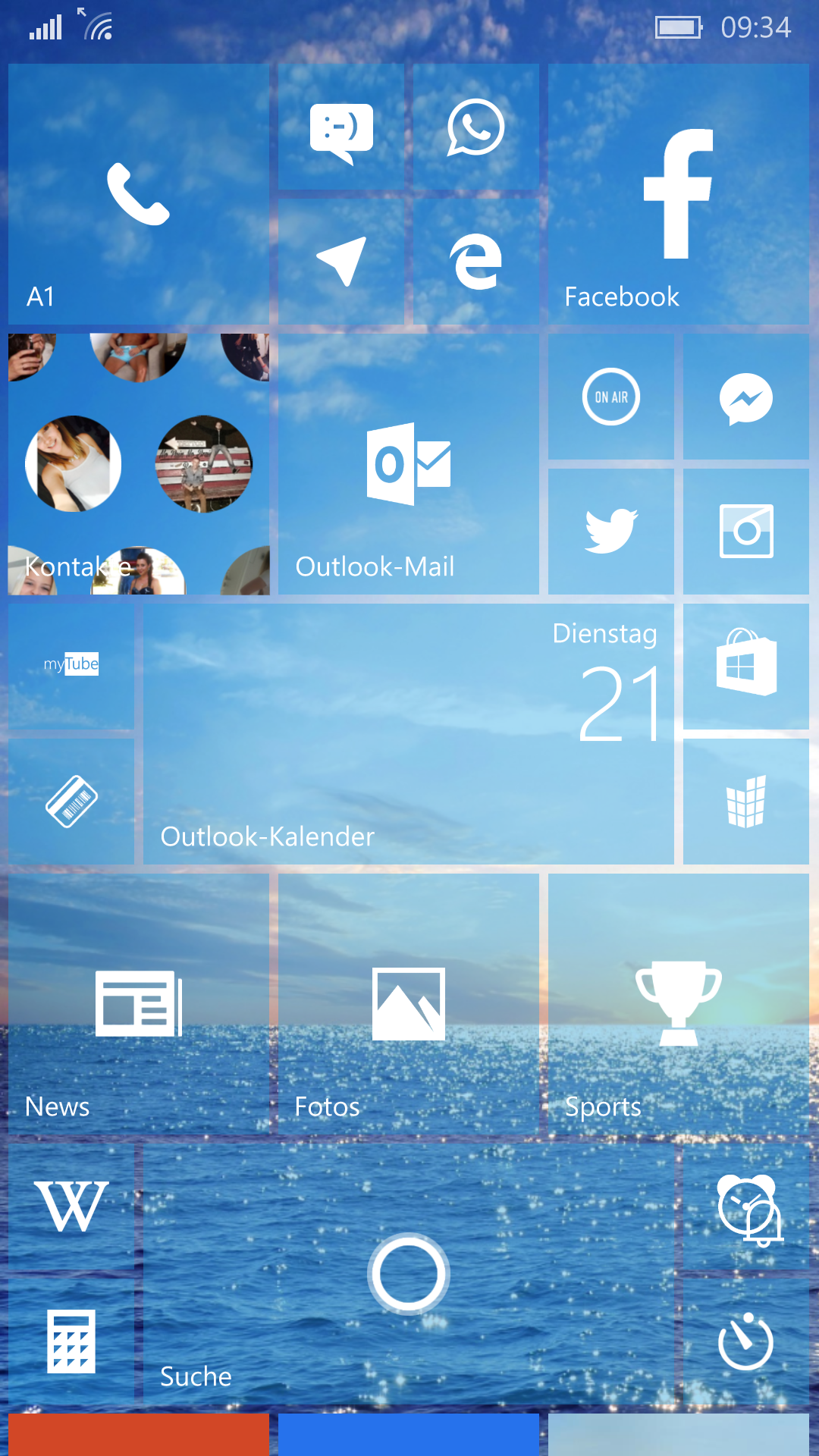Open the A1 phone tile

click(139, 194)
